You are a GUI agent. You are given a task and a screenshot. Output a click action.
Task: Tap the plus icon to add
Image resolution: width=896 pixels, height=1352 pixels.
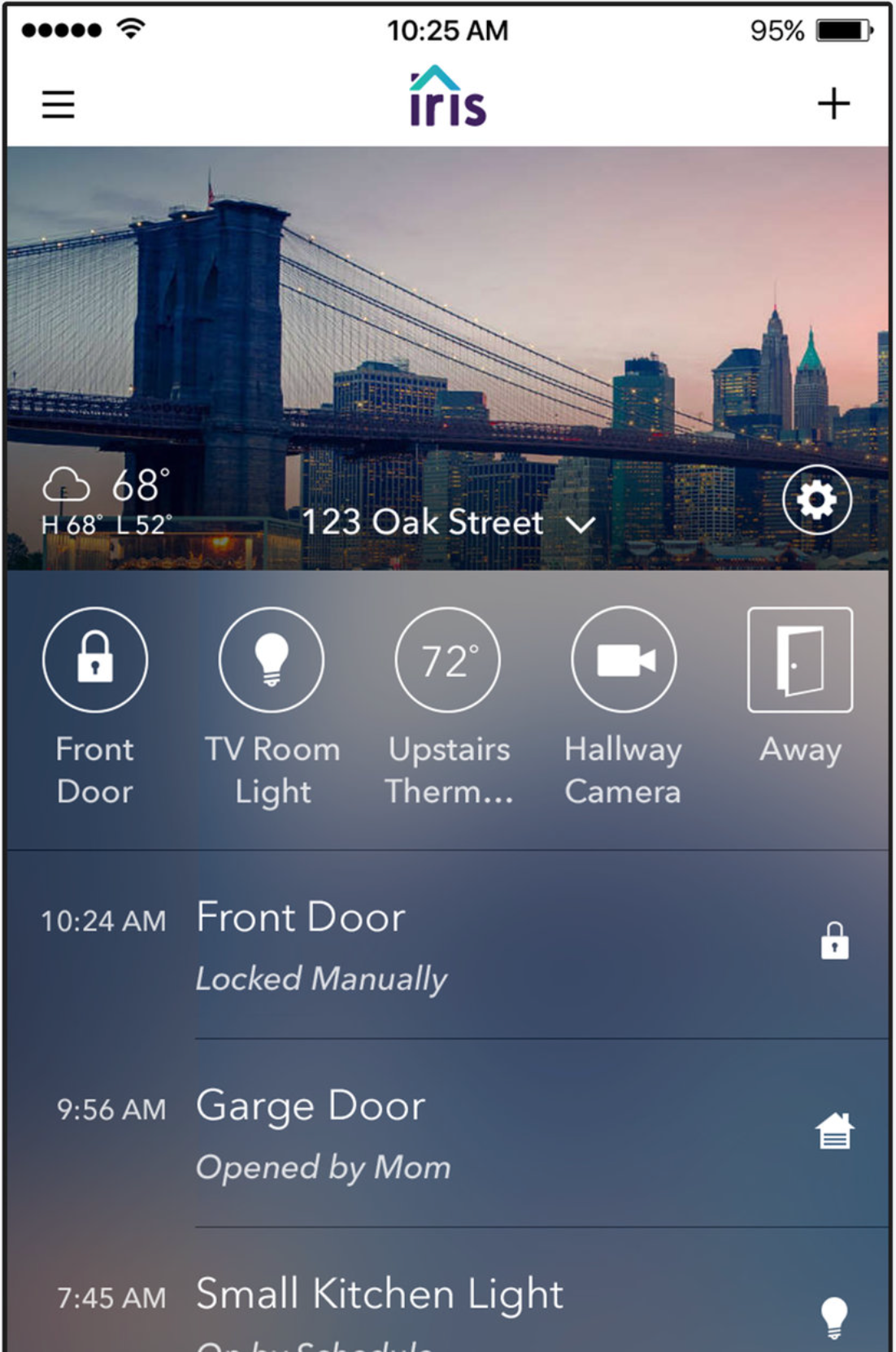833,104
